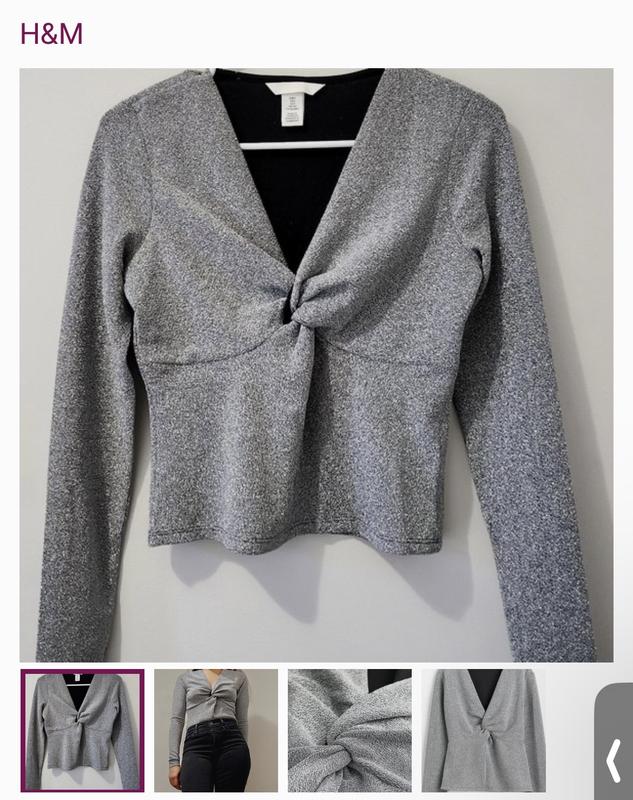633x800 pixels.
Task: View thumbnail of model wearing the top
Action: 216,731
